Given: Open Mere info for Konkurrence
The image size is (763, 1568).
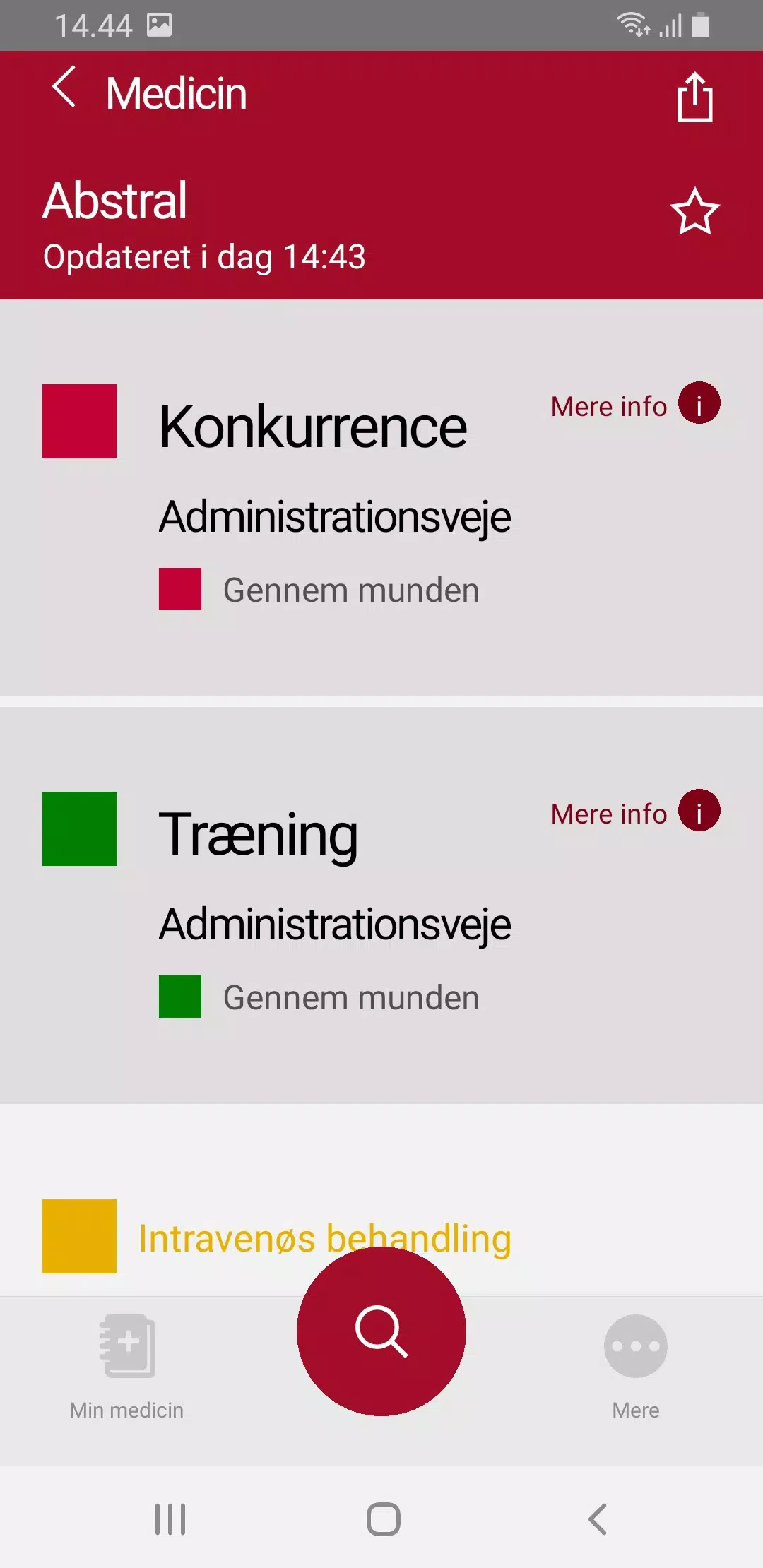Looking at the screenshot, I should [x=634, y=405].
